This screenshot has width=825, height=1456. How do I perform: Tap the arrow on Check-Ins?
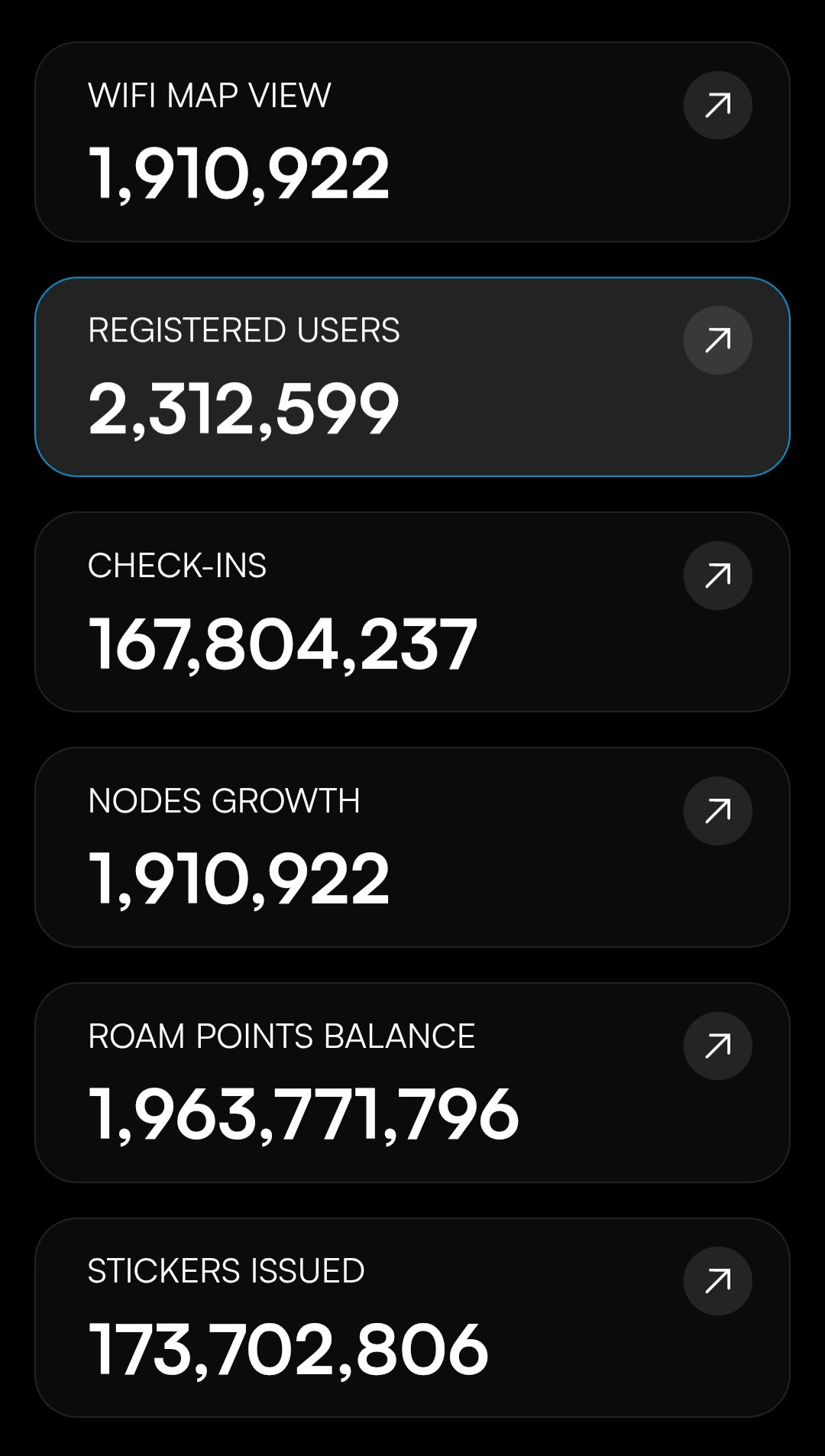point(717,576)
